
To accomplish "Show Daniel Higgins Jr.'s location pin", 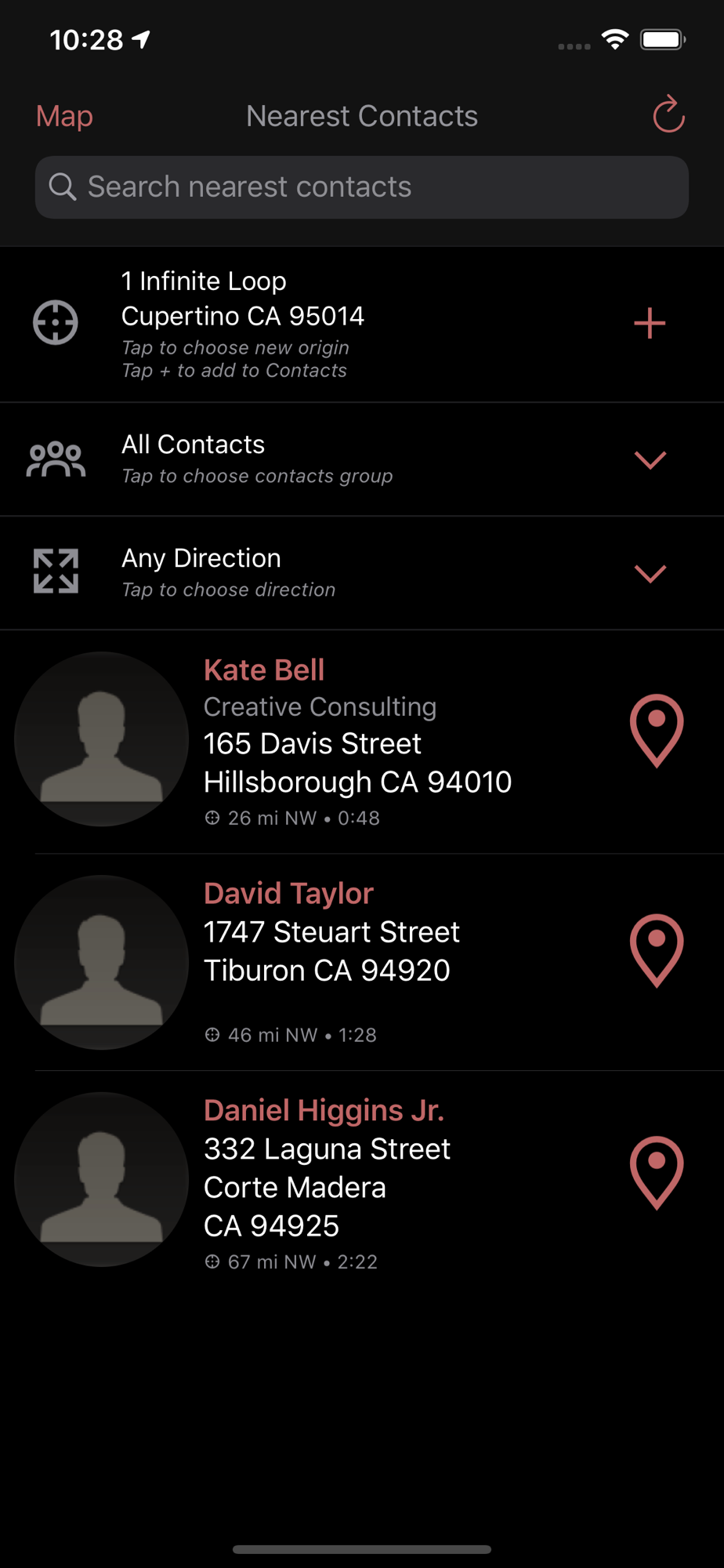I will 657,1173.
